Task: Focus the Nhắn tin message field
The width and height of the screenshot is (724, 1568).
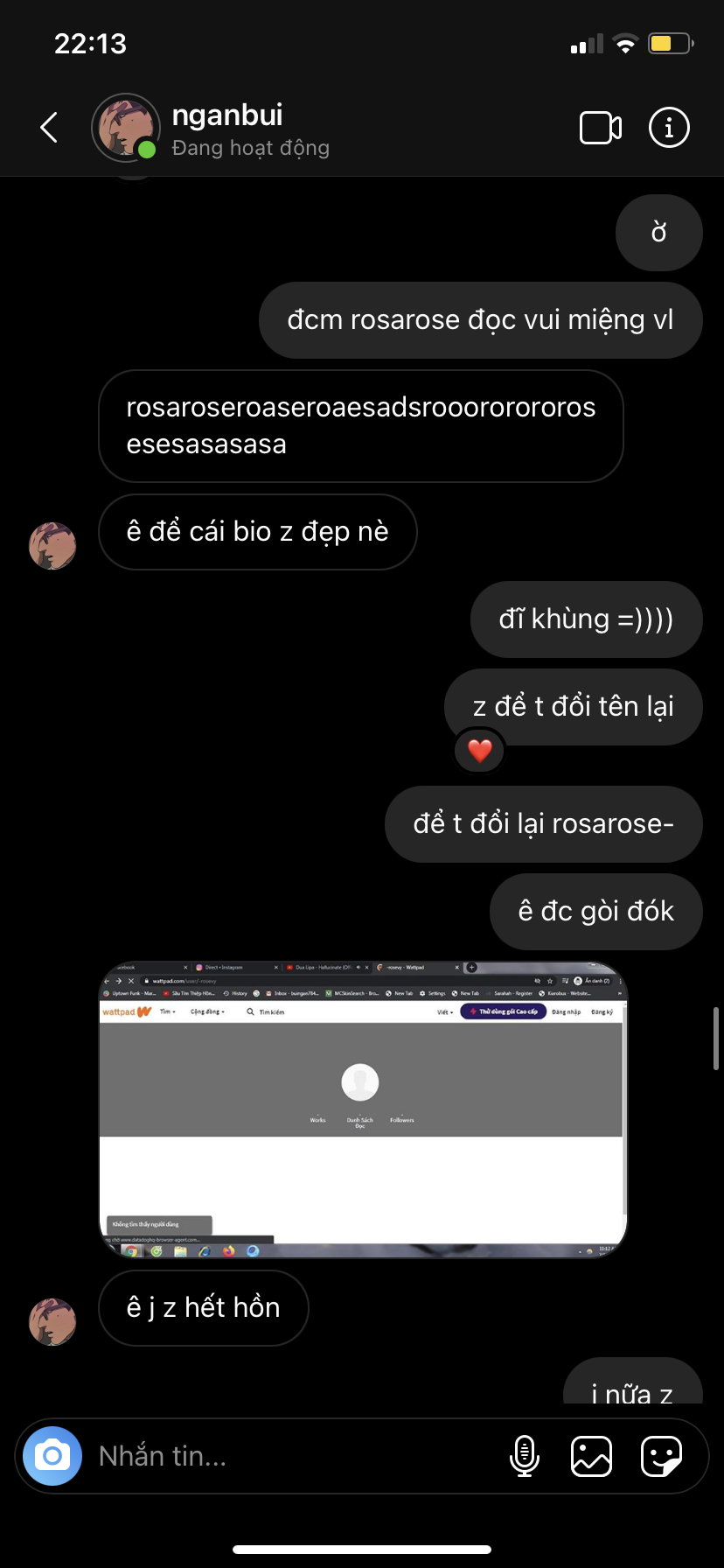Action: pos(293,1456)
